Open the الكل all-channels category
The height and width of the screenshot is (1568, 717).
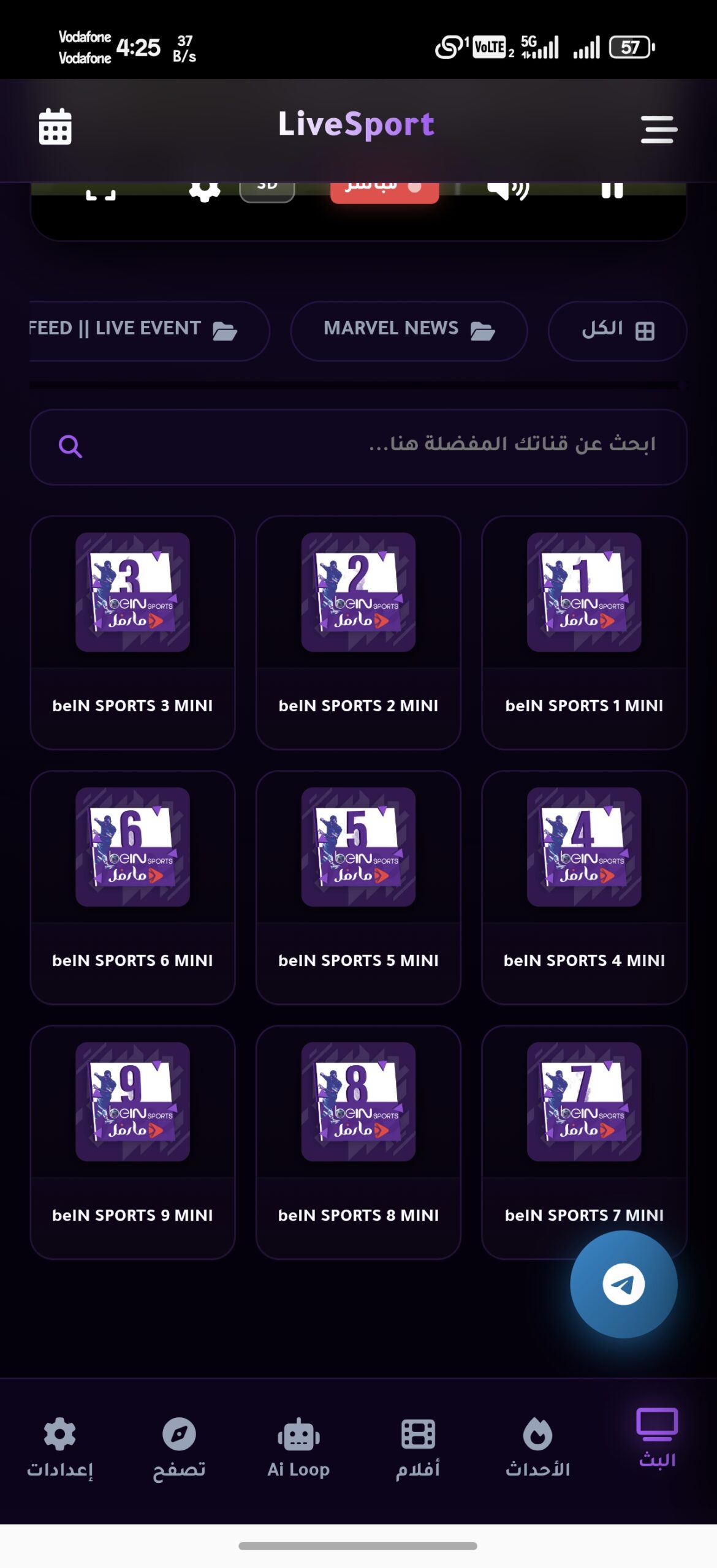[616, 331]
